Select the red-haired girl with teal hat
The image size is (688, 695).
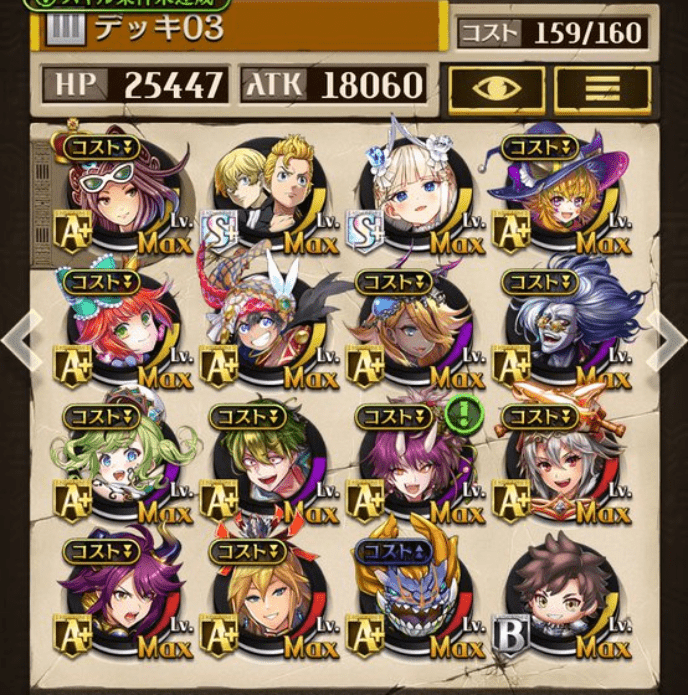116,330
